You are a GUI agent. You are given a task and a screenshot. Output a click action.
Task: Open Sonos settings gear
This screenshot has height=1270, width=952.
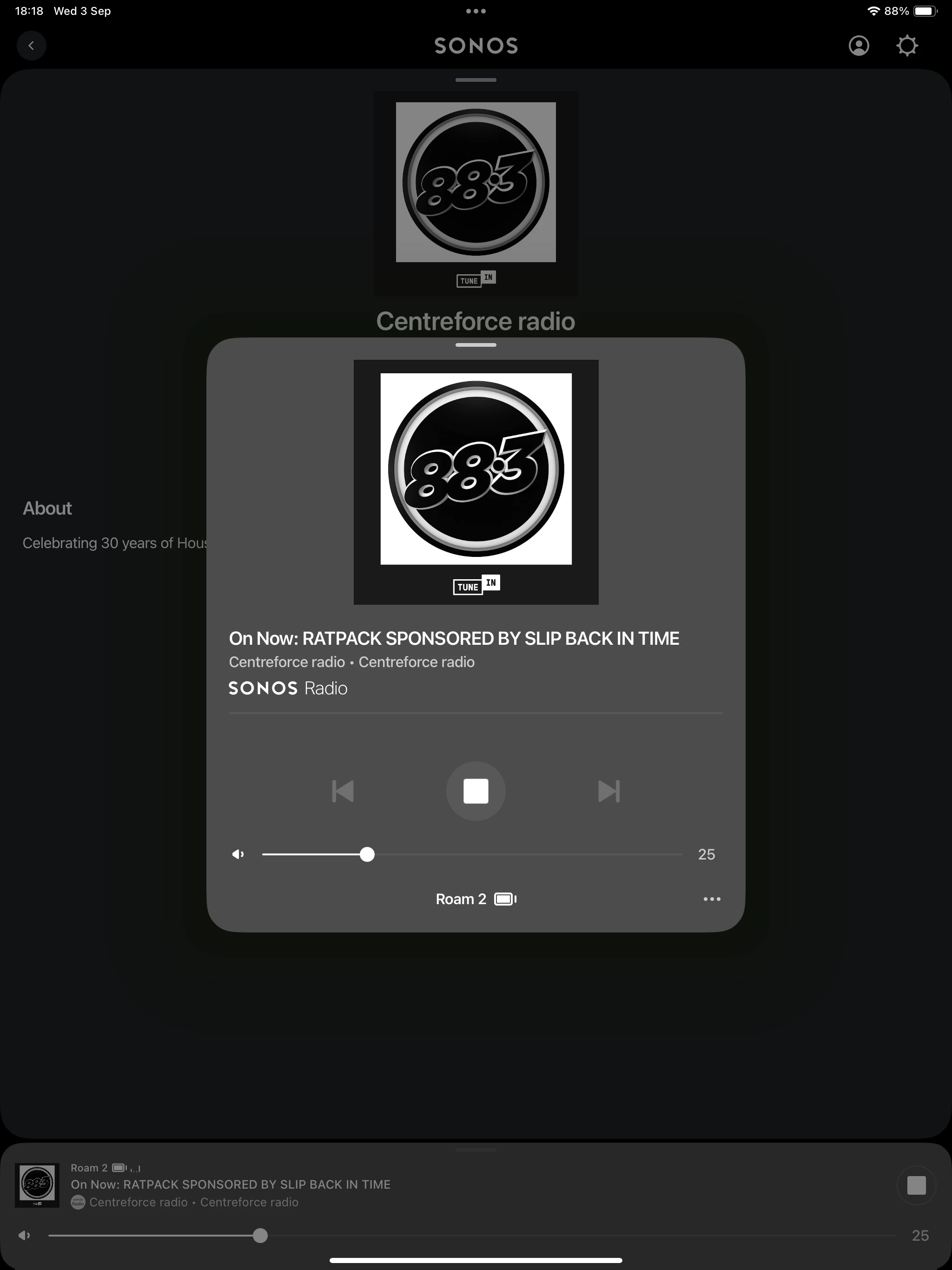[x=906, y=46]
